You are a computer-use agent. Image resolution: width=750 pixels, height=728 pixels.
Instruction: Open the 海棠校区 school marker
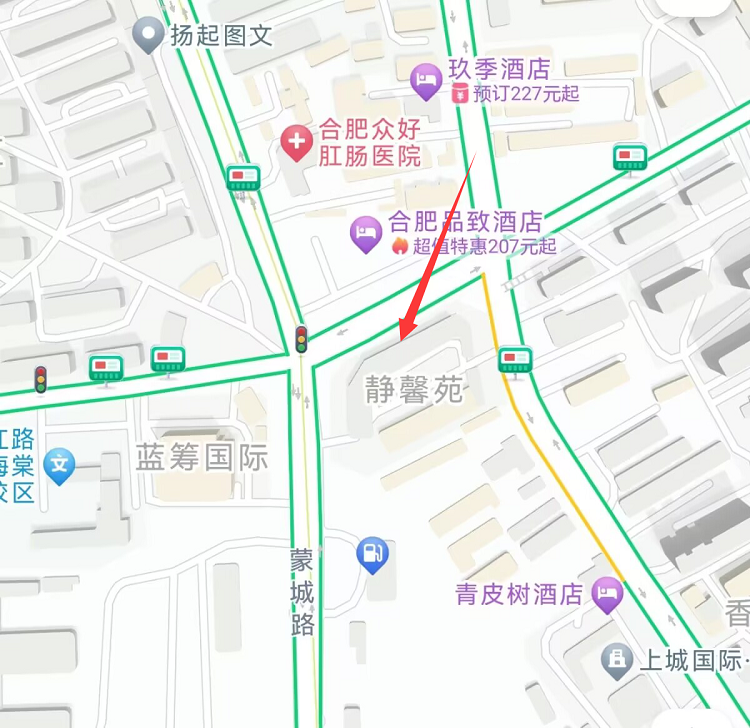click(60, 465)
